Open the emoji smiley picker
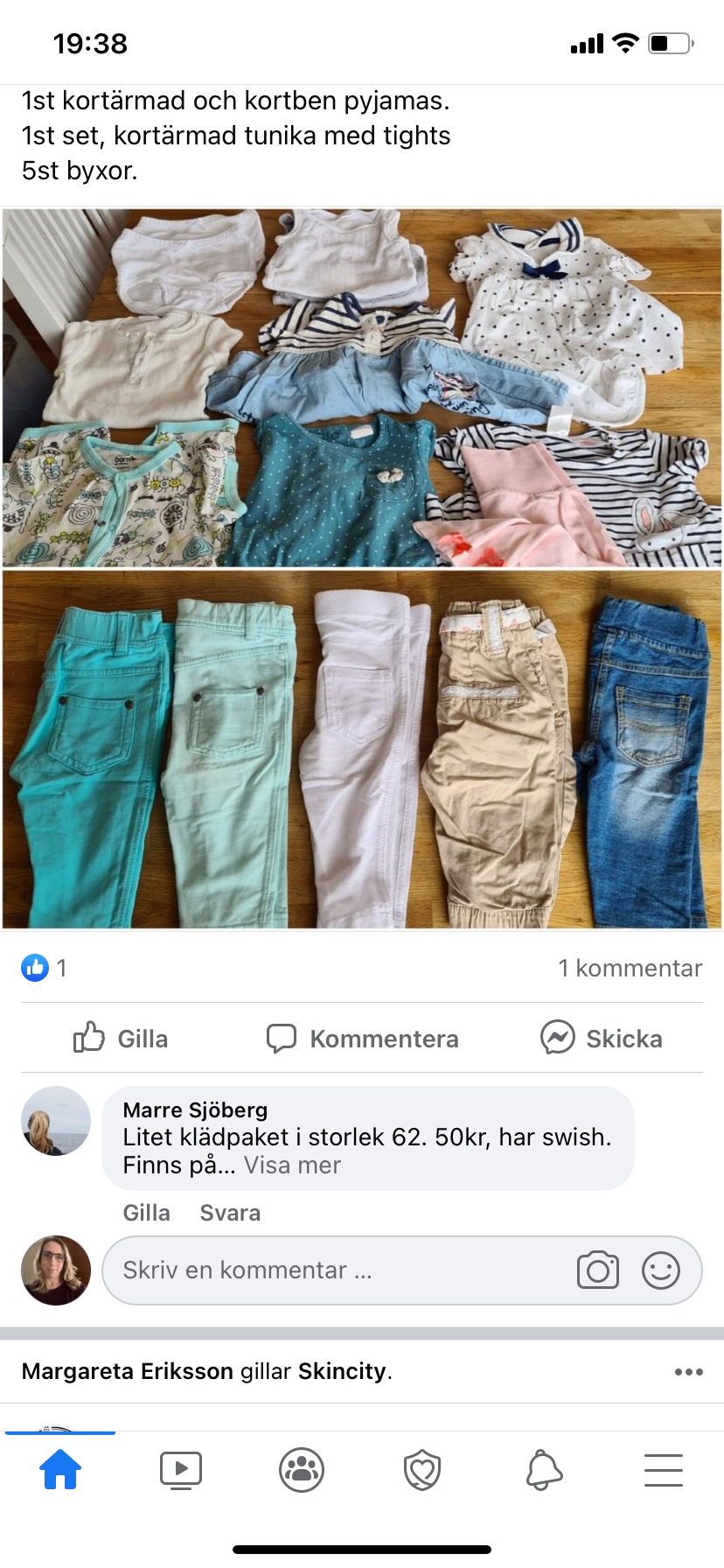This screenshot has width=724, height=1568. pyautogui.click(x=661, y=1270)
